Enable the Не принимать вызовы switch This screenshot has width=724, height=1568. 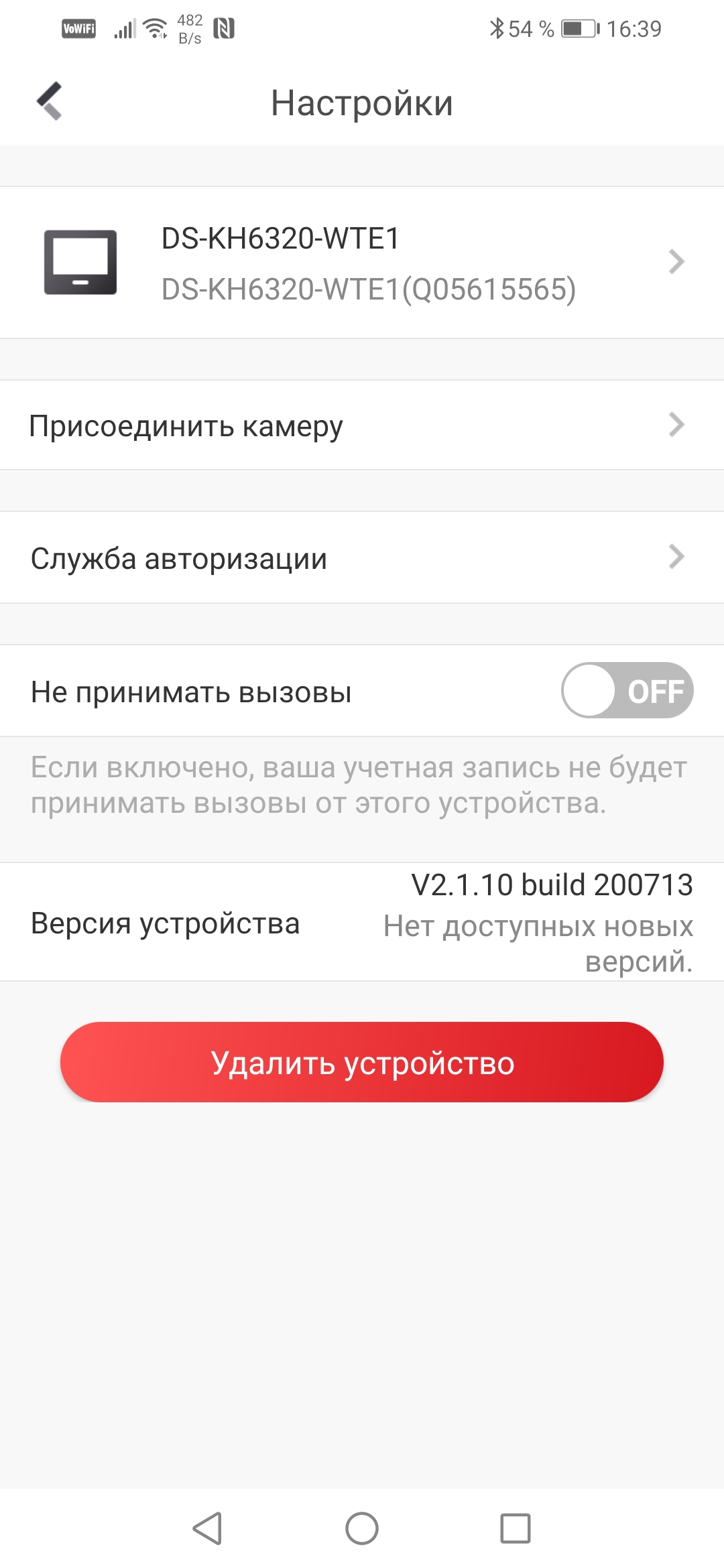pos(626,691)
